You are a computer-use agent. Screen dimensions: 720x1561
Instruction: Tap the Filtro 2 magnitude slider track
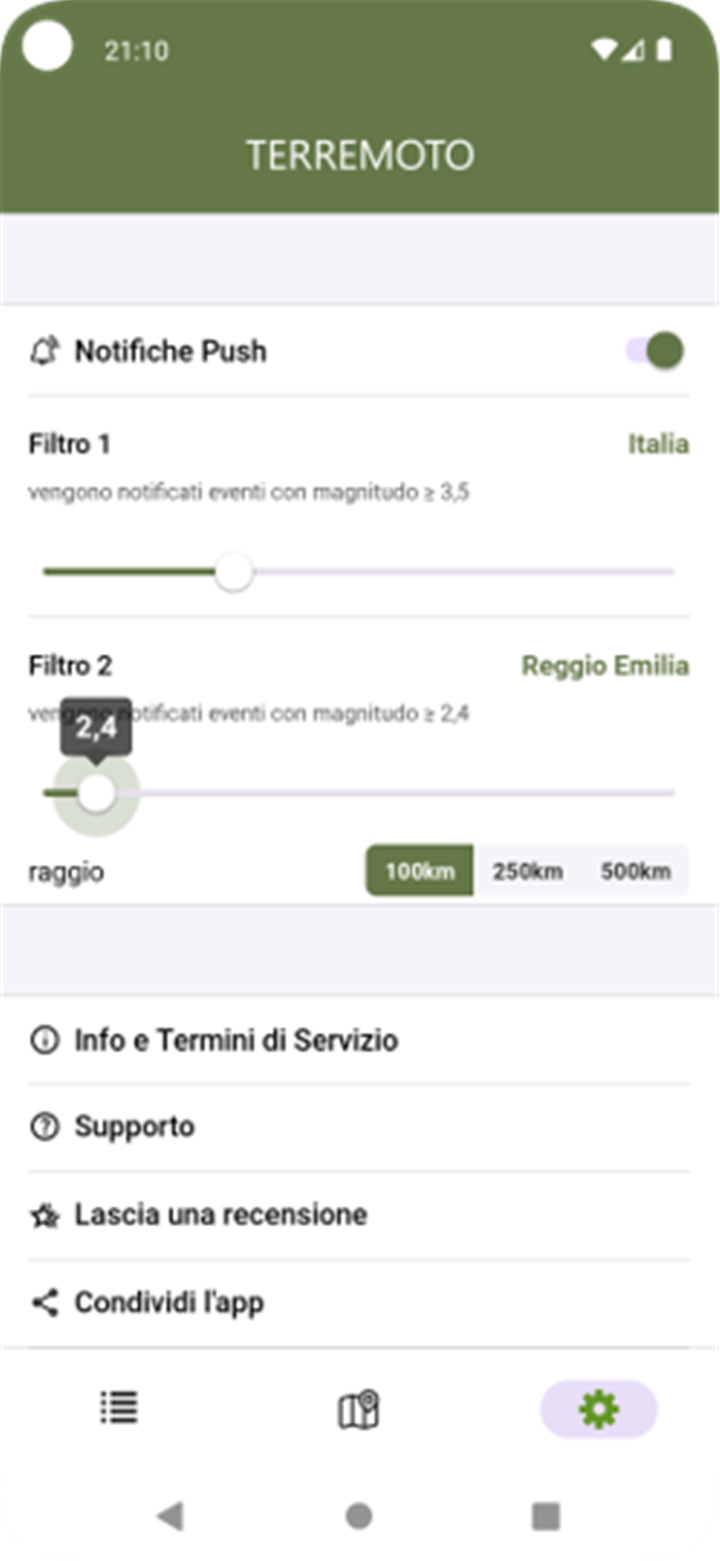point(358,793)
